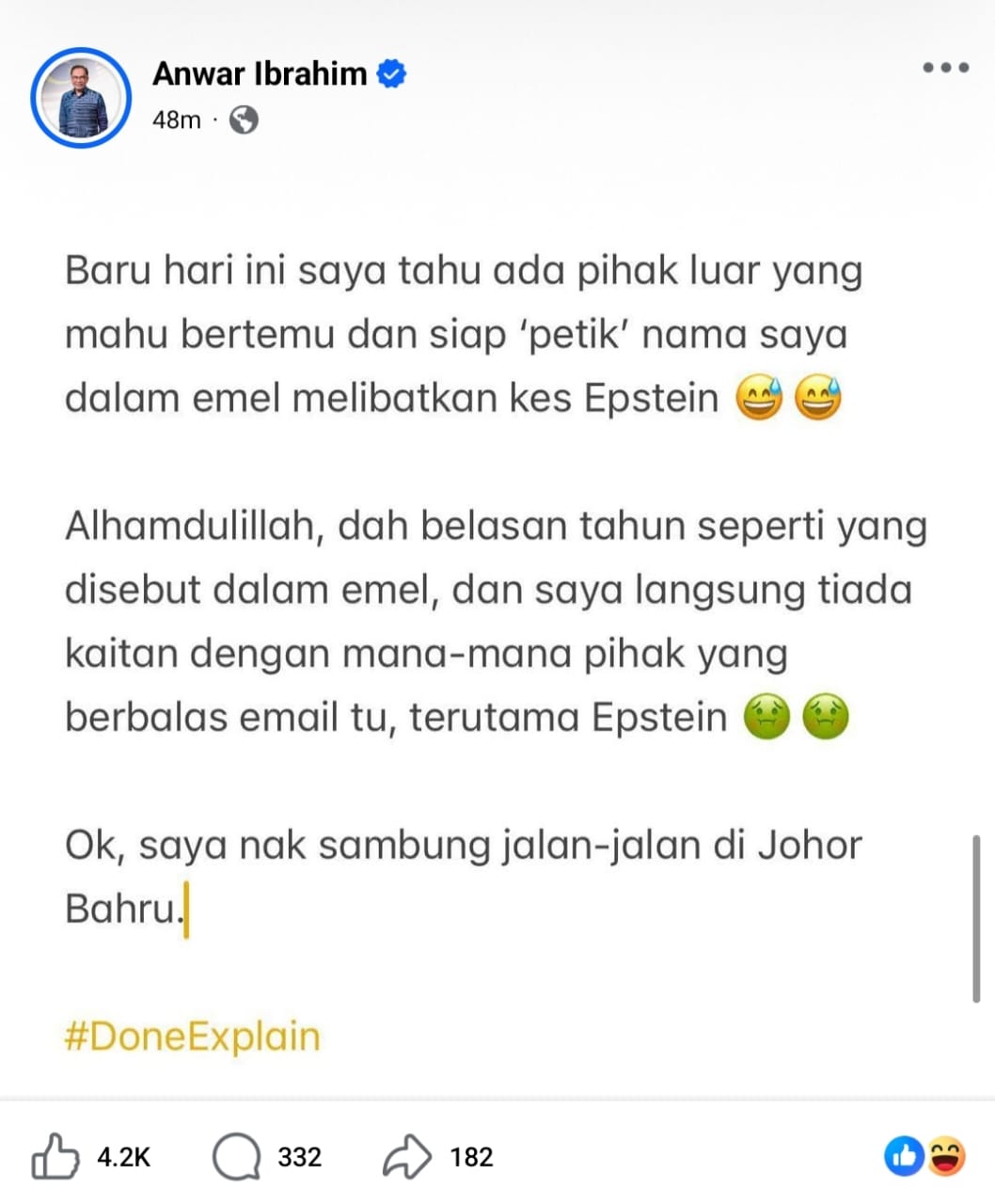The width and height of the screenshot is (995, 1204).
Task: Open Anwar Ibrahim's profile name link
Action: [x=260, y=73]
